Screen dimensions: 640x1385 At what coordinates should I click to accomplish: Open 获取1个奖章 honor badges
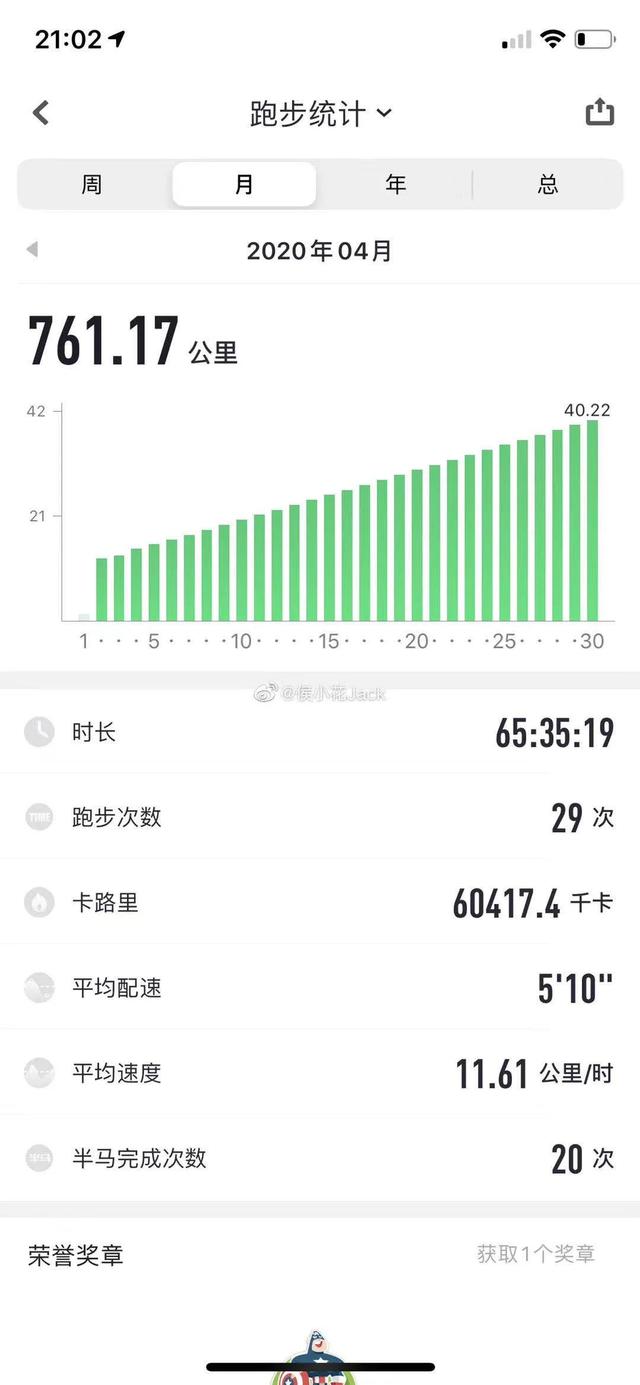tap(536, 1254)
